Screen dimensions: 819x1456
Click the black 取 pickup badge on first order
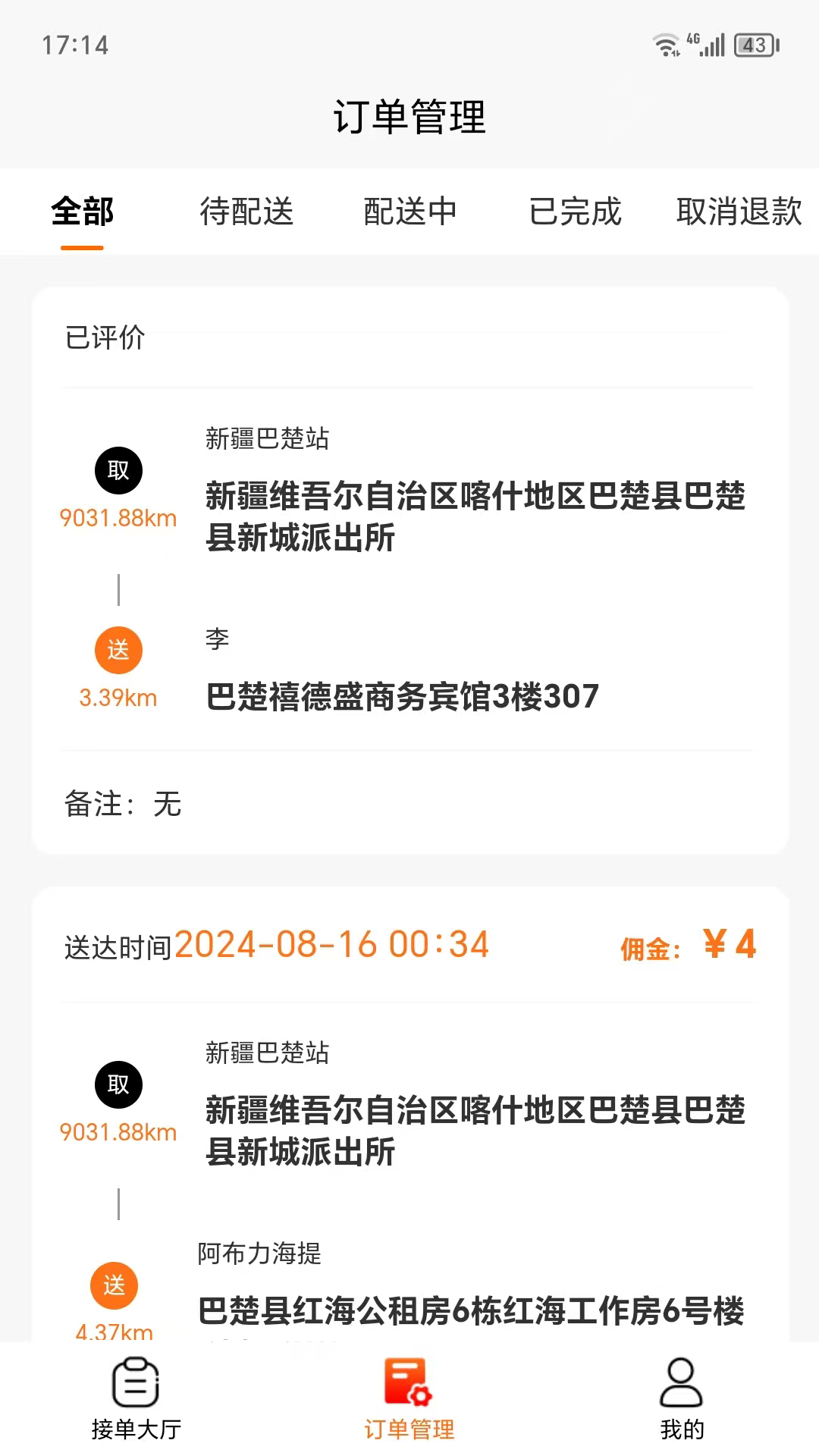click(x=118, y=470)
